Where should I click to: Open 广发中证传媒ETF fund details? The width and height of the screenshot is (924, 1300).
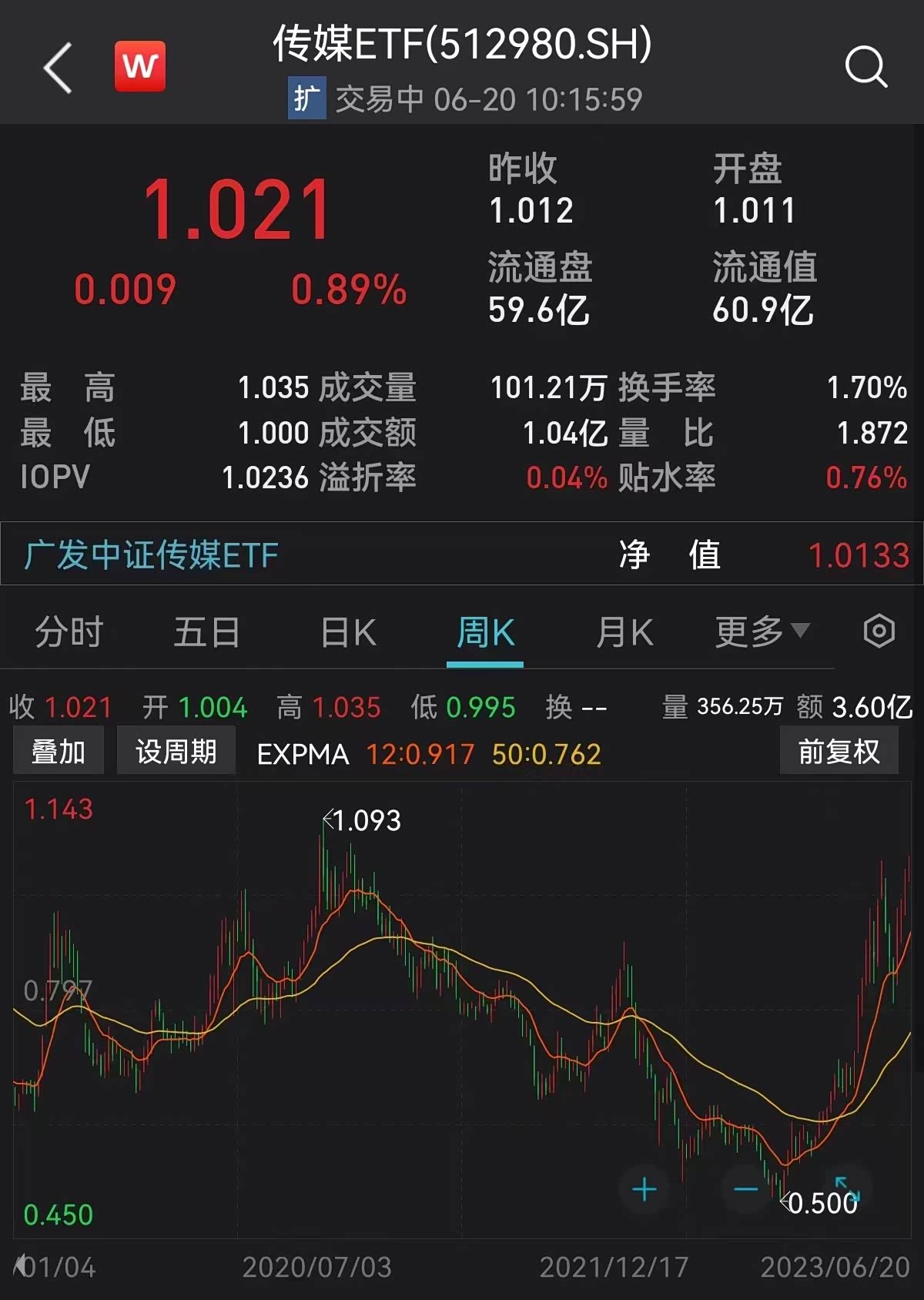(x=149, y=555)
